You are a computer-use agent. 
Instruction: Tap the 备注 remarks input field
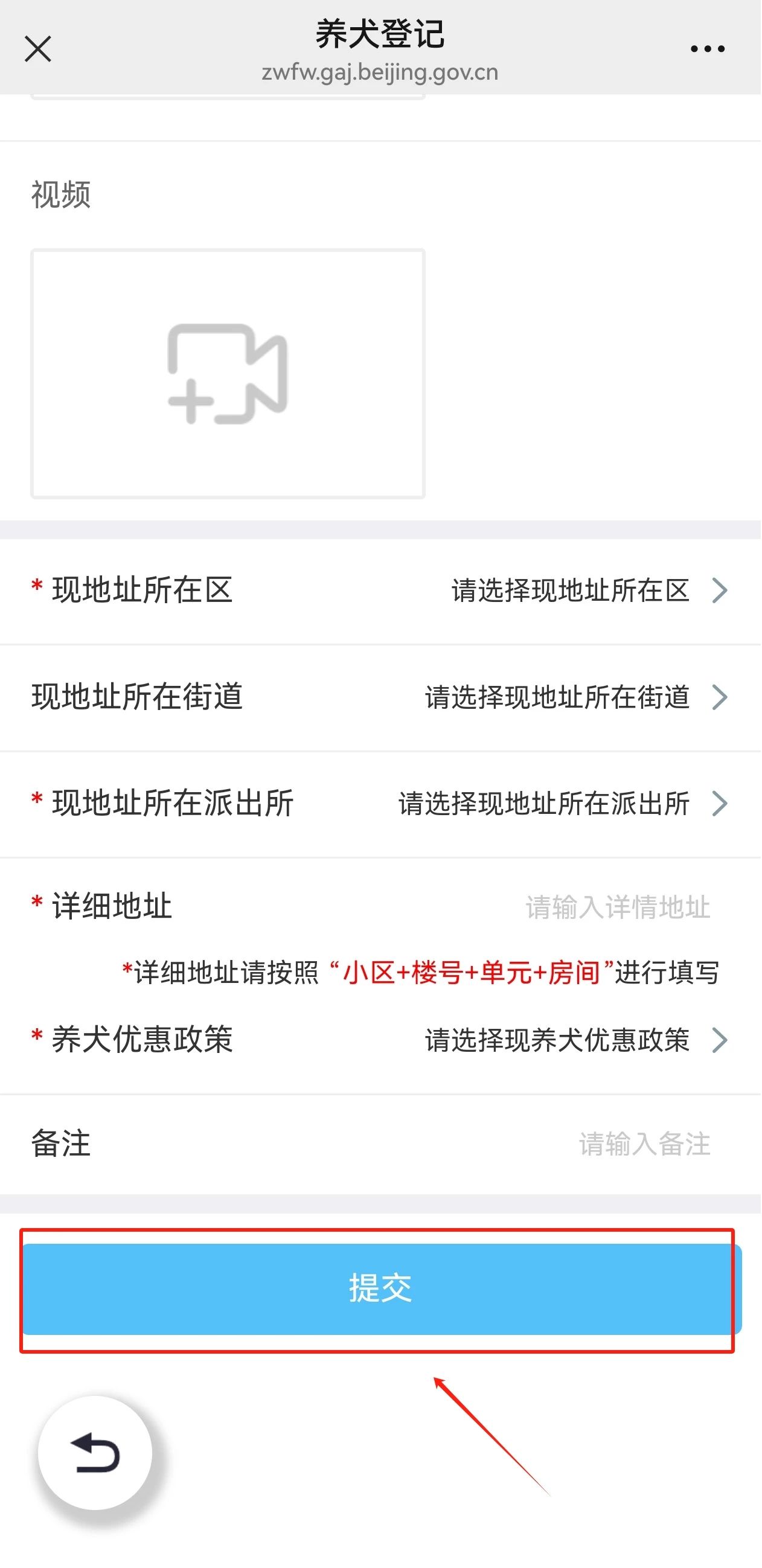[x=644, y=1144]
